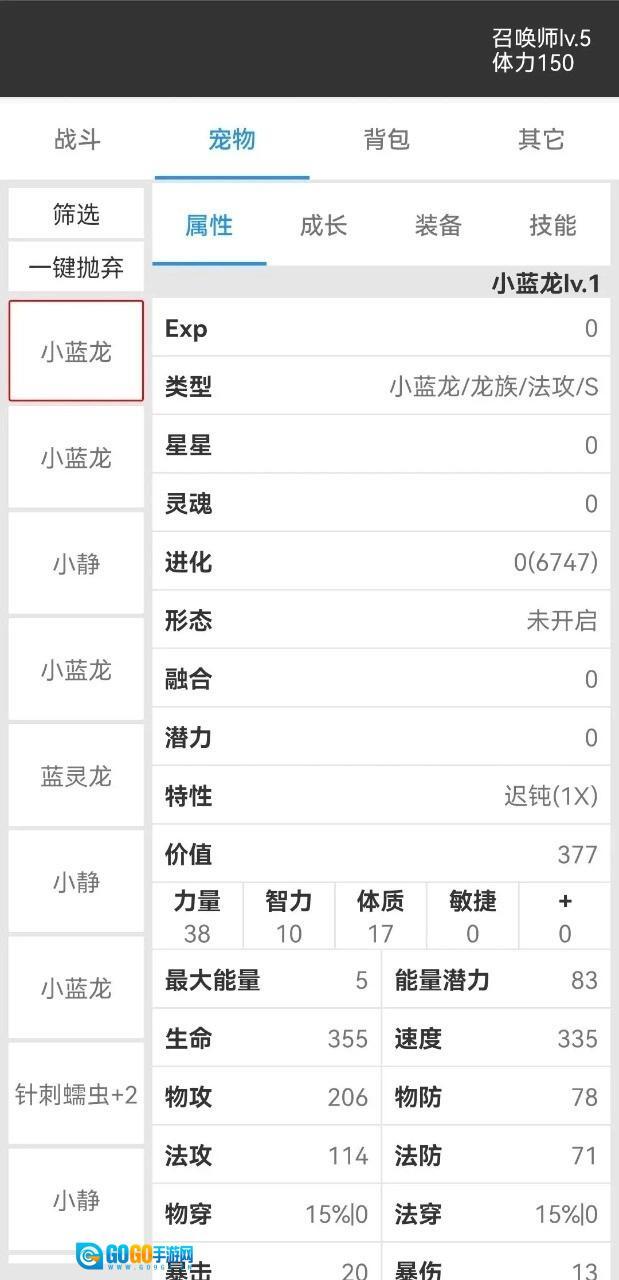View the 技能 sub-tab
This screenshot has width=619, height=1280.
[x=553, y=226]
